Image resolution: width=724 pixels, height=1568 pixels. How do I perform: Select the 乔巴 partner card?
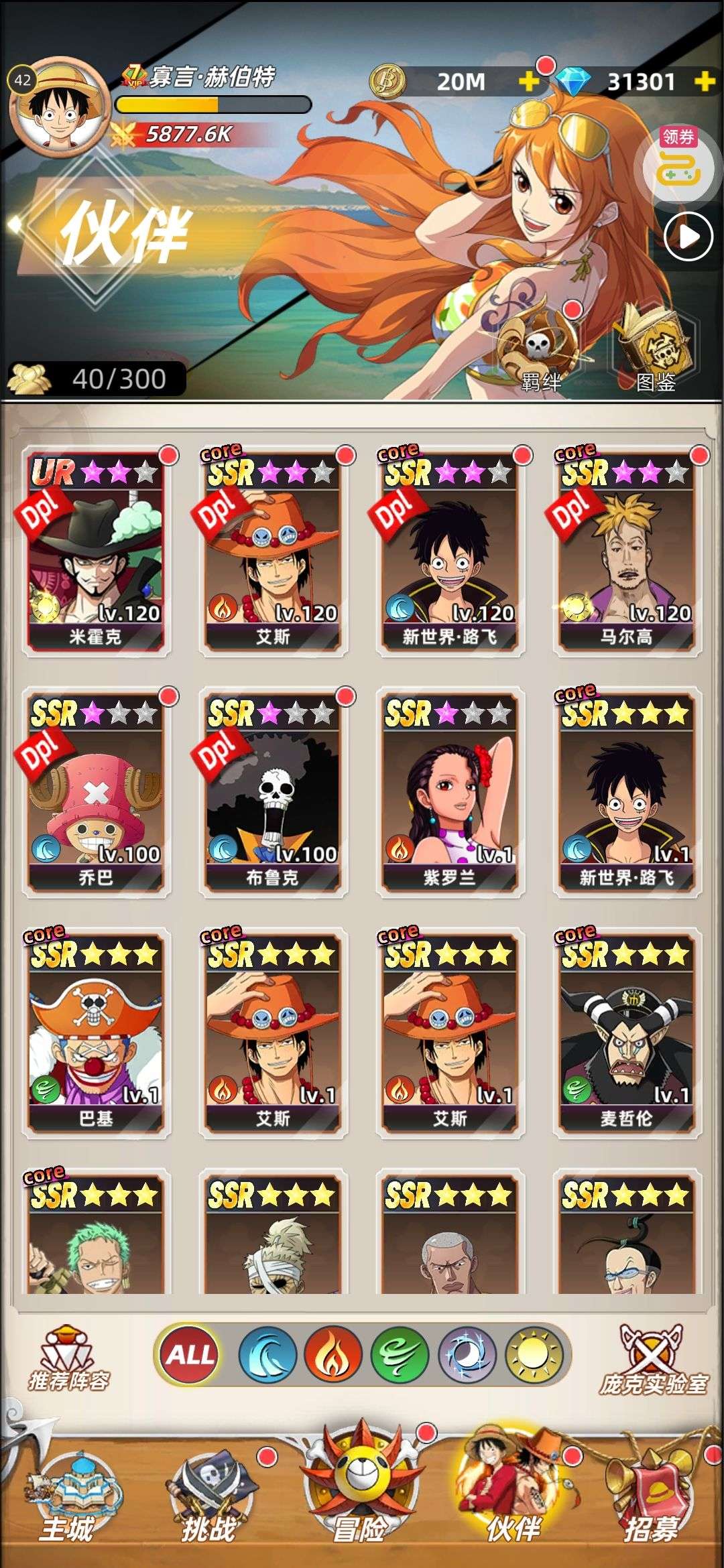tap(96, 793)
